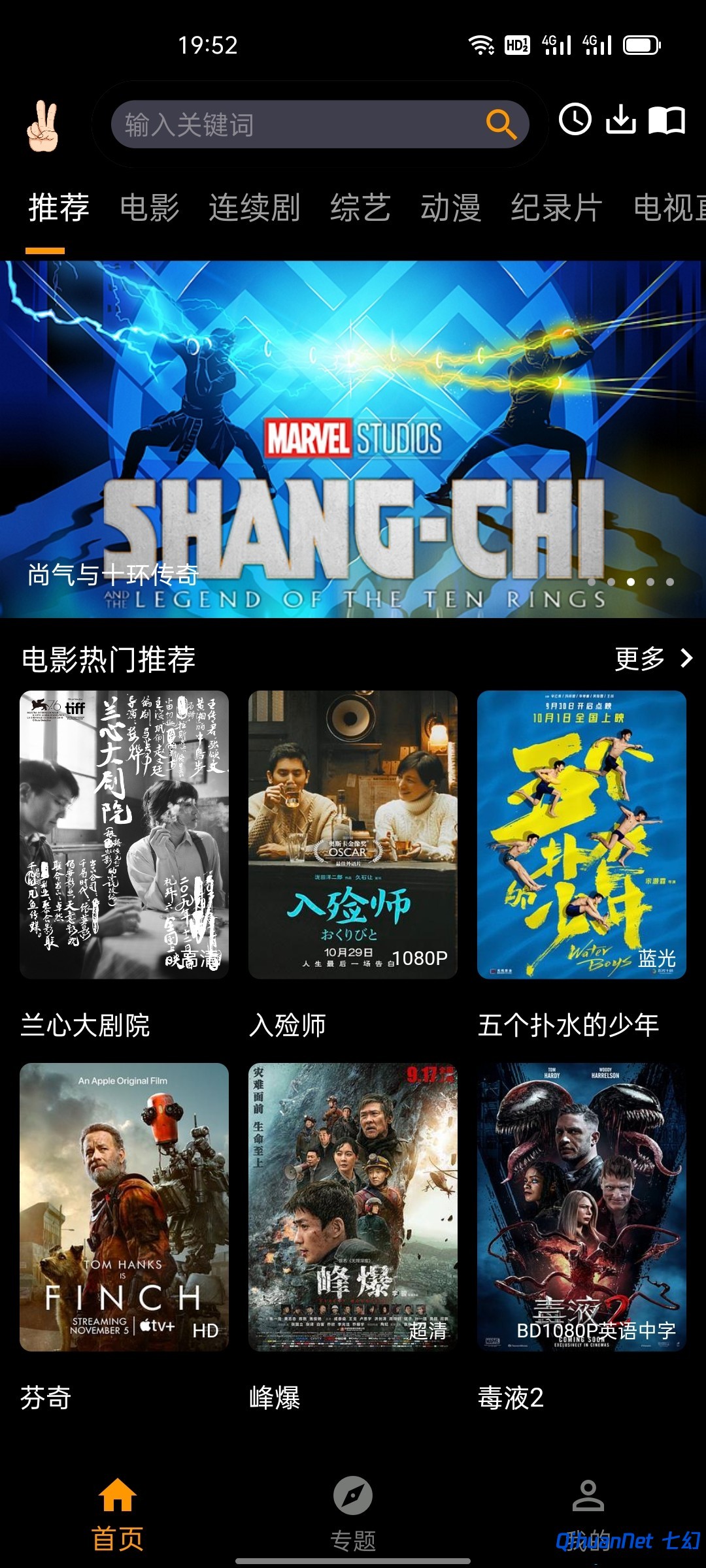Tap the orange search magnifier icon
This screenshot has width=706, height=1568.
pos(501,123)
